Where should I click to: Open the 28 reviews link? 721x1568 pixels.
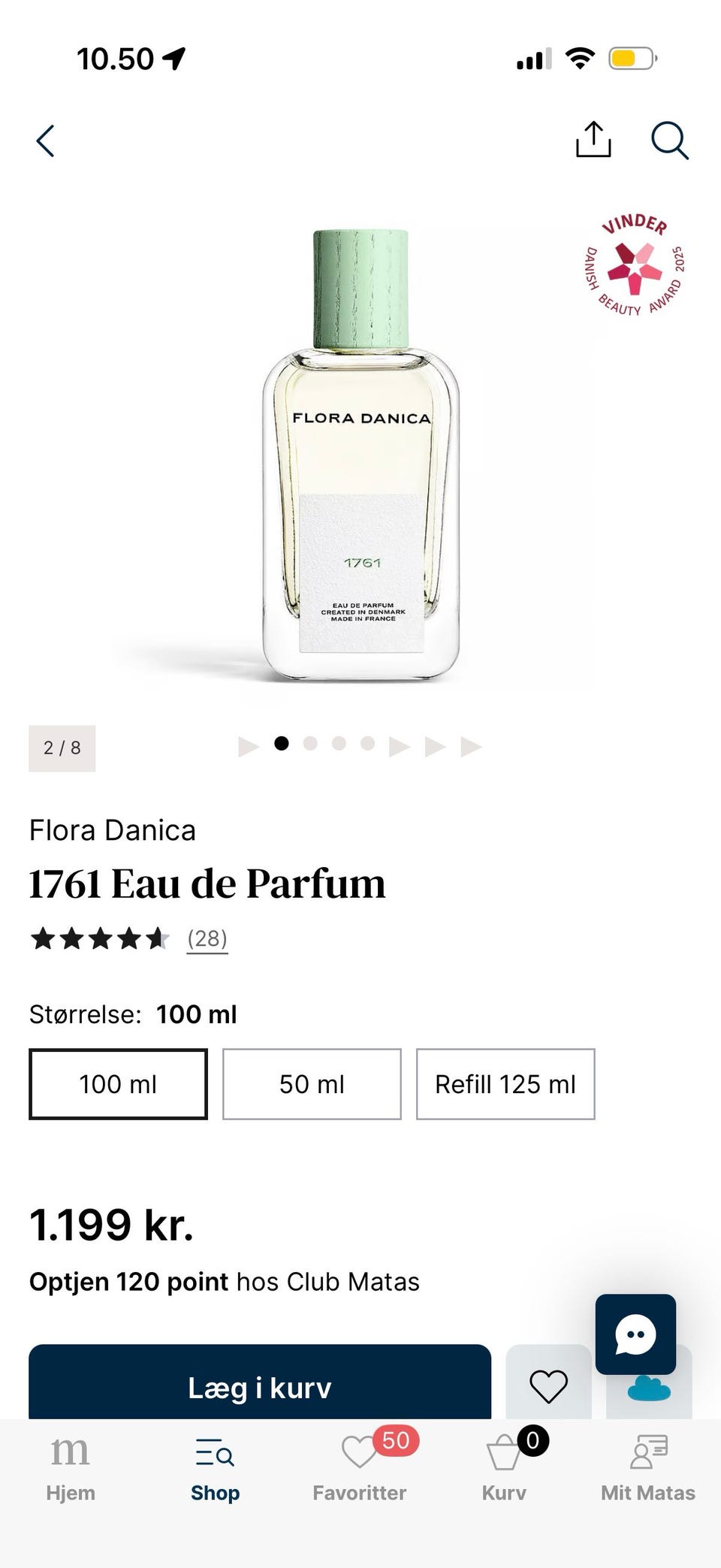pos(207,938)
